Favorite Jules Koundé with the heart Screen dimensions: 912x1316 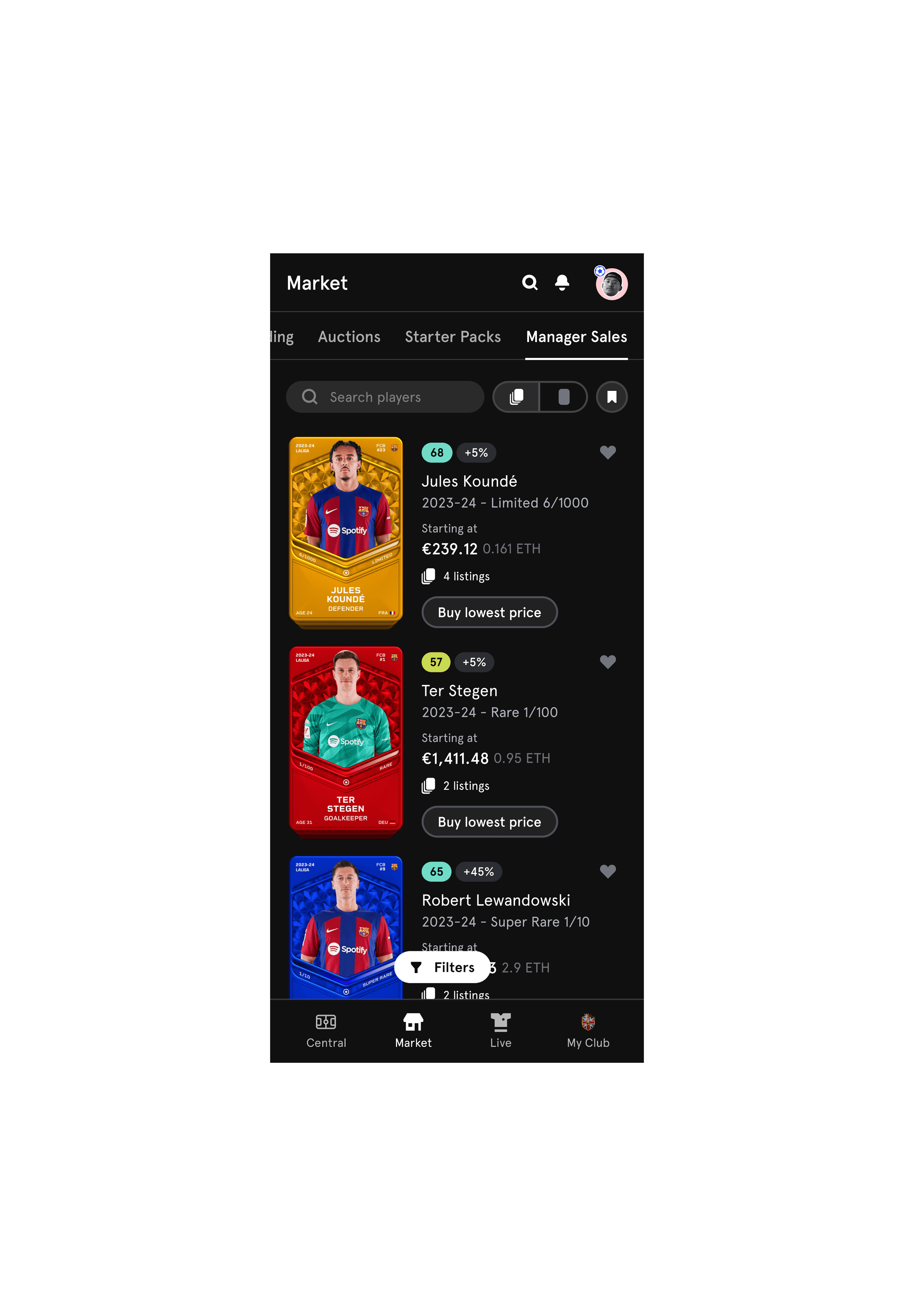(x=608, y=453)
